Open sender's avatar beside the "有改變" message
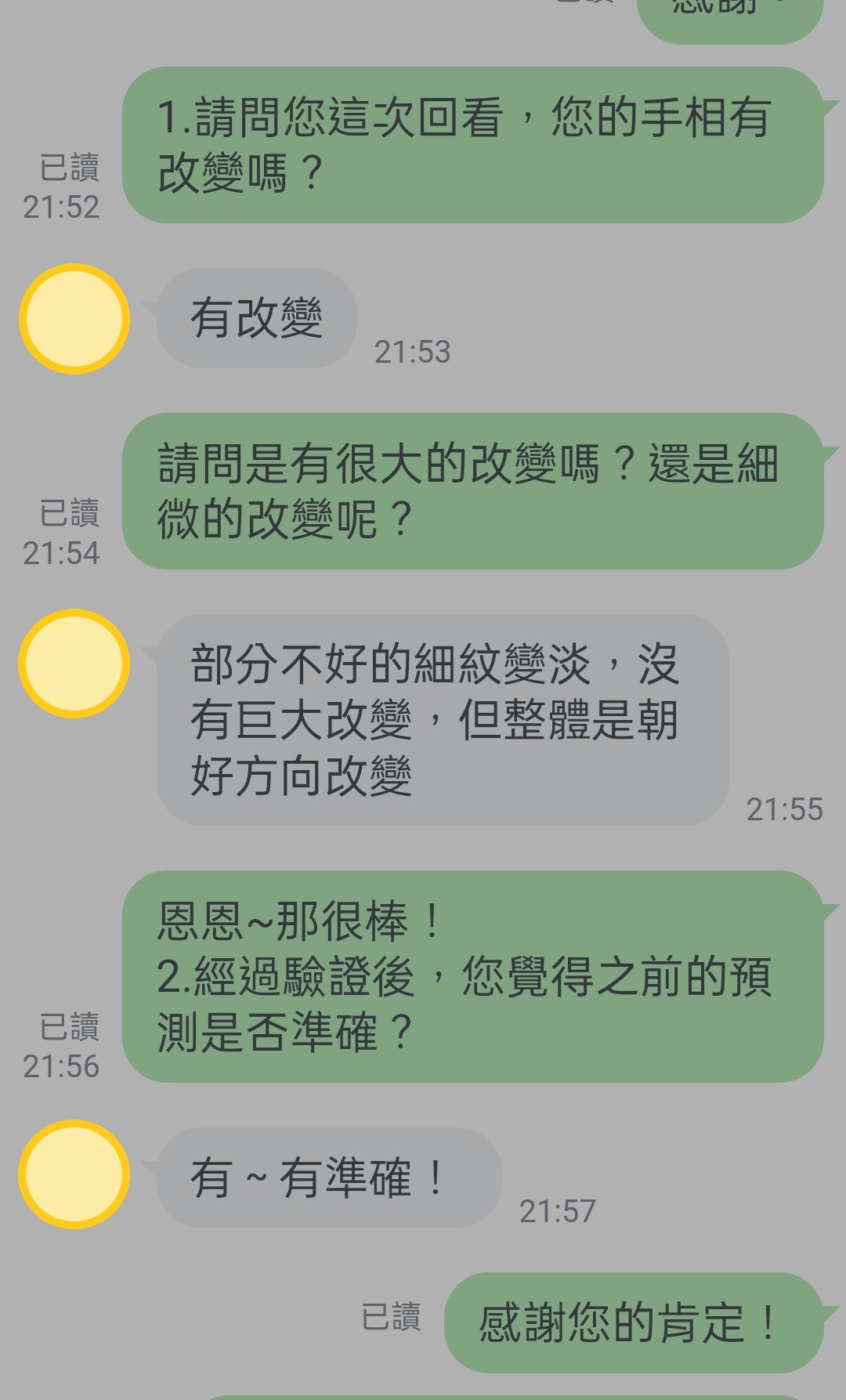 (x=74, y=319)
